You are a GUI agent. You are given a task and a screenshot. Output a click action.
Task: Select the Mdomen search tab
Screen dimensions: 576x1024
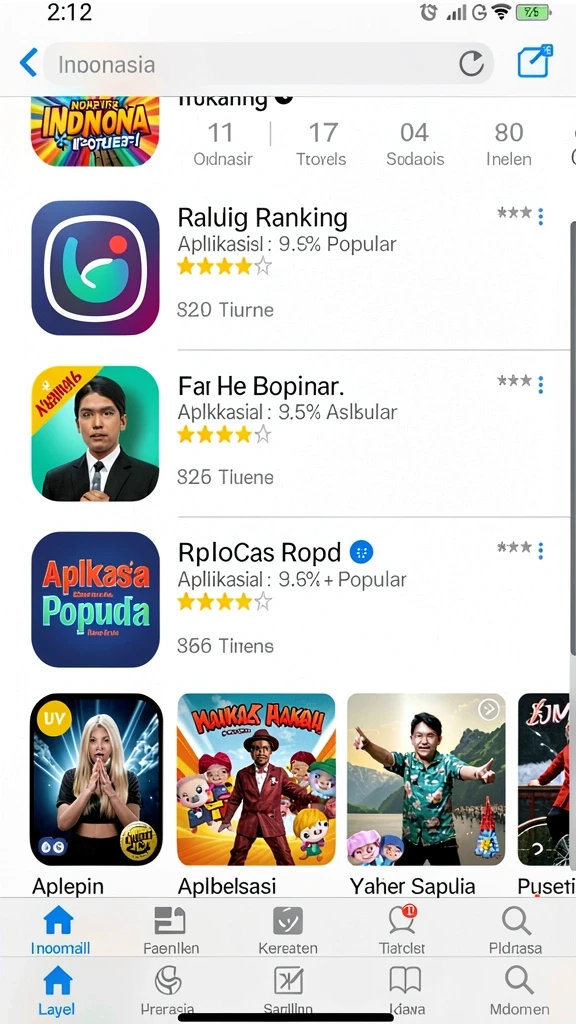(x=520, y=991)
